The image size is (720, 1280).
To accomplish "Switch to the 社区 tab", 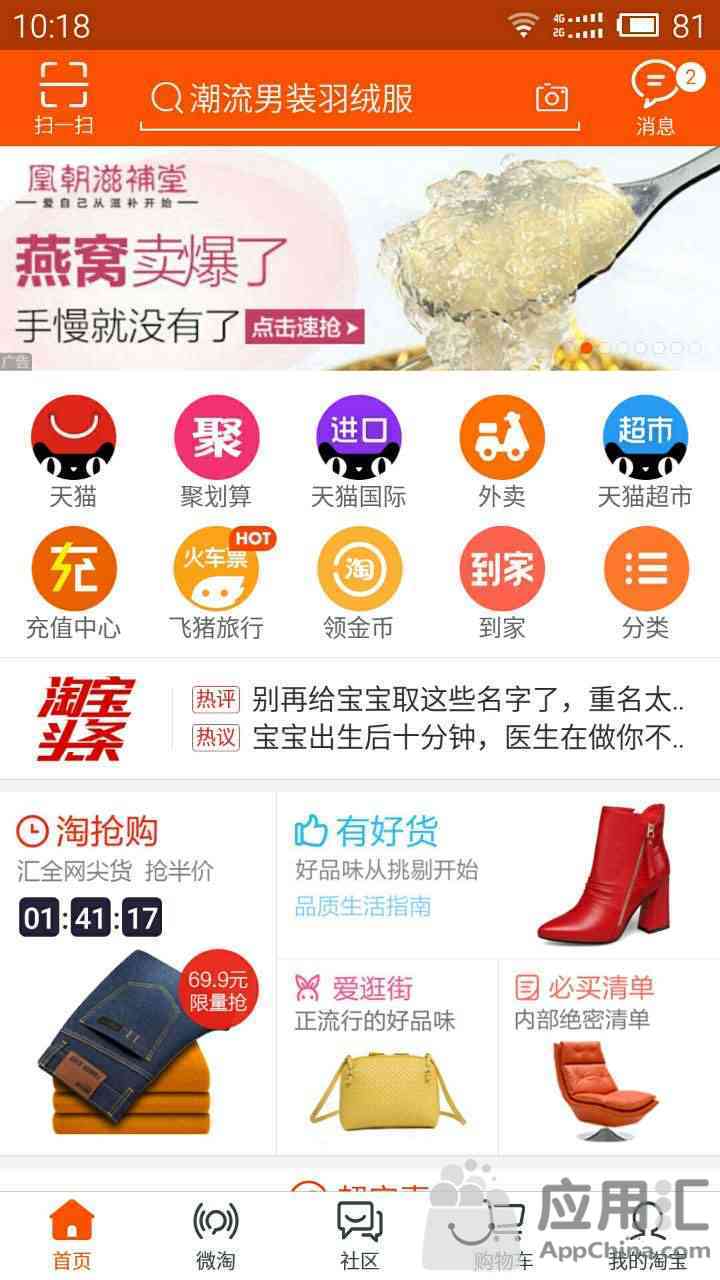I will [359, 1235].
